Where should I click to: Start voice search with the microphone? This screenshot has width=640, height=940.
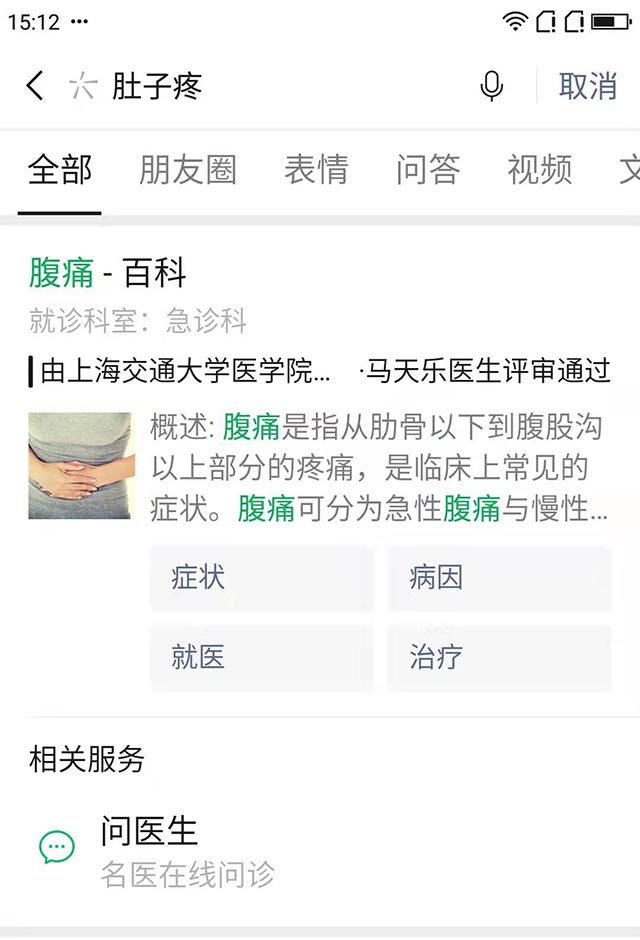(491, 86)
